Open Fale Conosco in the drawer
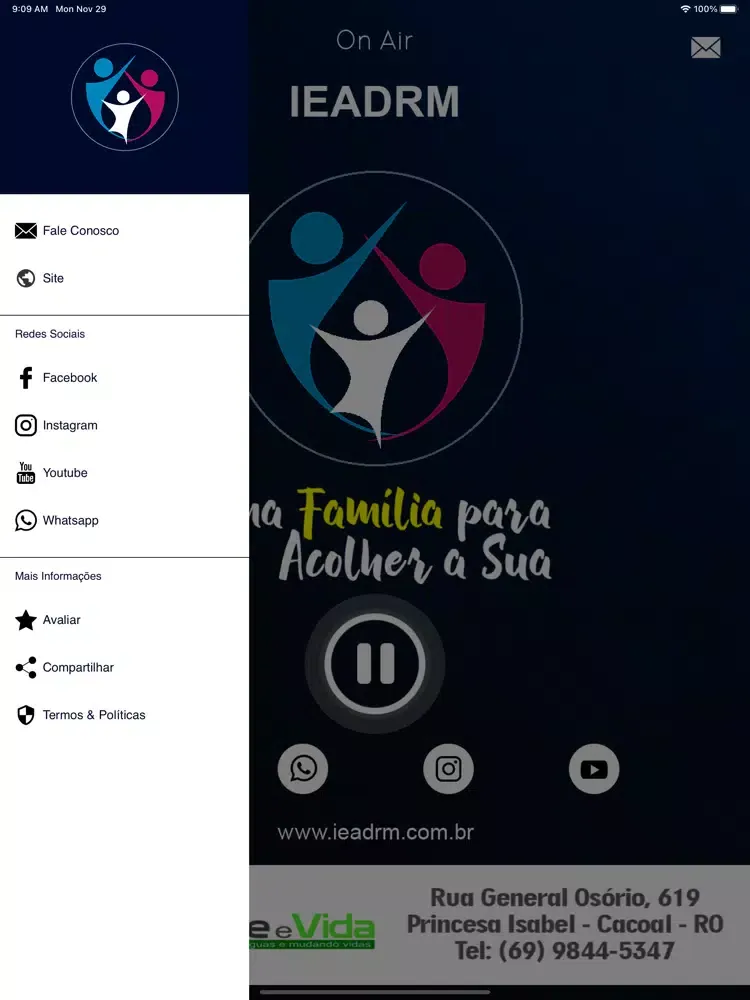750x1000 pixels. (x=80, y=231)
